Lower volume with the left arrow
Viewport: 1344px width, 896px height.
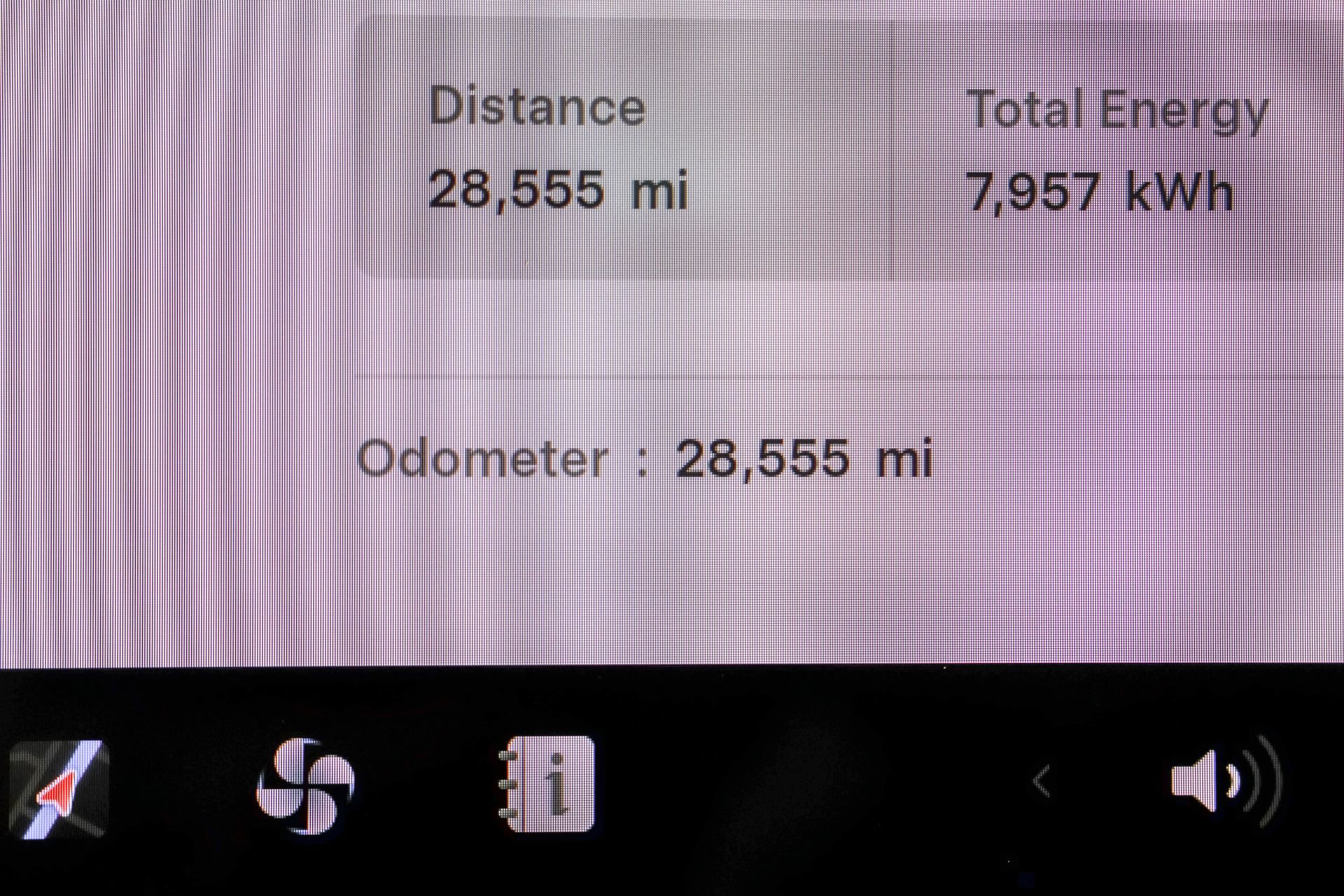(1042, 781)
